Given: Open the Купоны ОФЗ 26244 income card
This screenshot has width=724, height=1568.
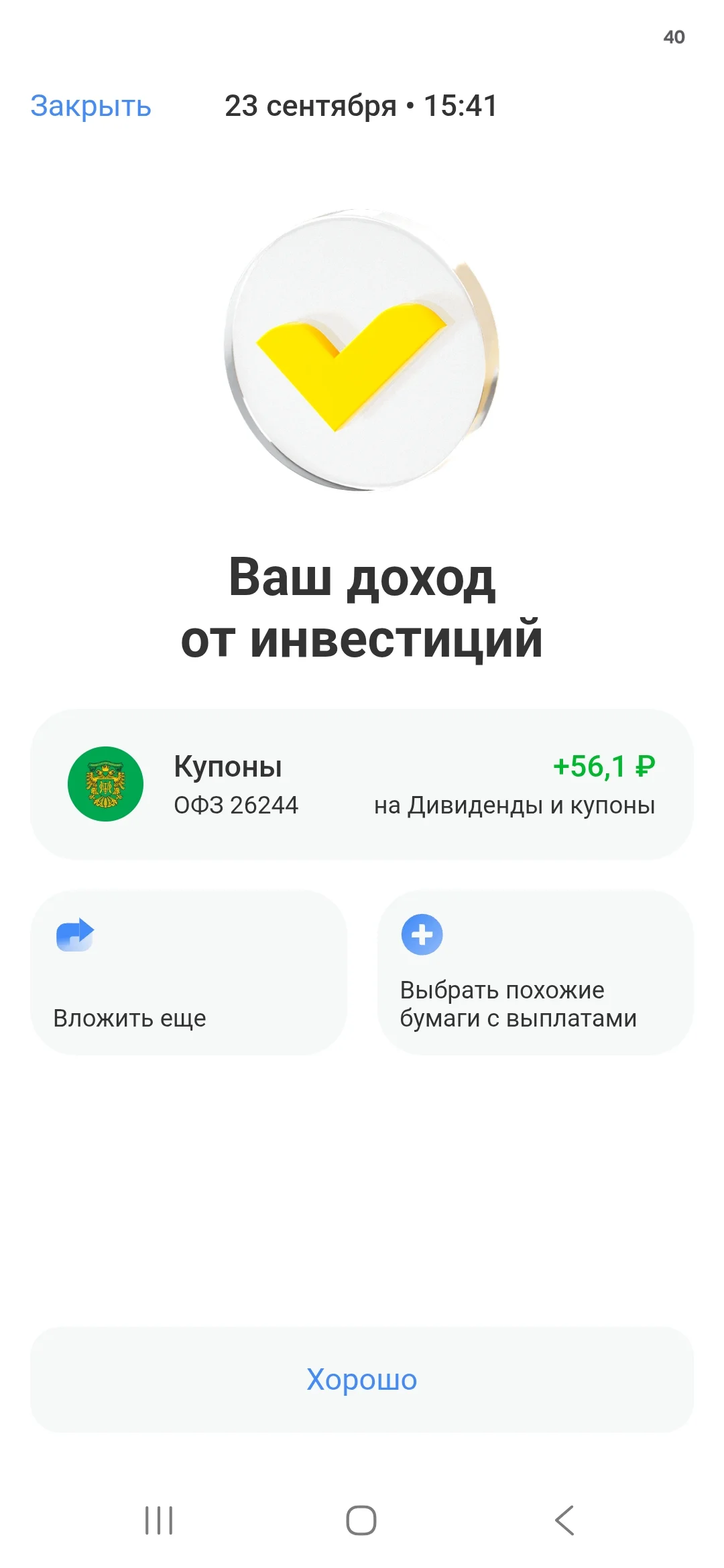Looking at the screenshot, I should 362,784.
